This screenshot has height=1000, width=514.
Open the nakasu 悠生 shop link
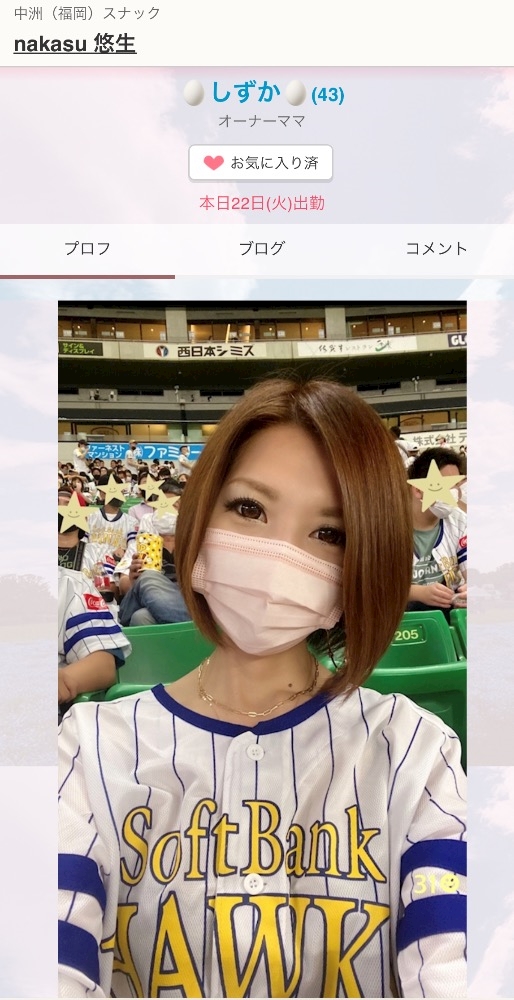75,43
